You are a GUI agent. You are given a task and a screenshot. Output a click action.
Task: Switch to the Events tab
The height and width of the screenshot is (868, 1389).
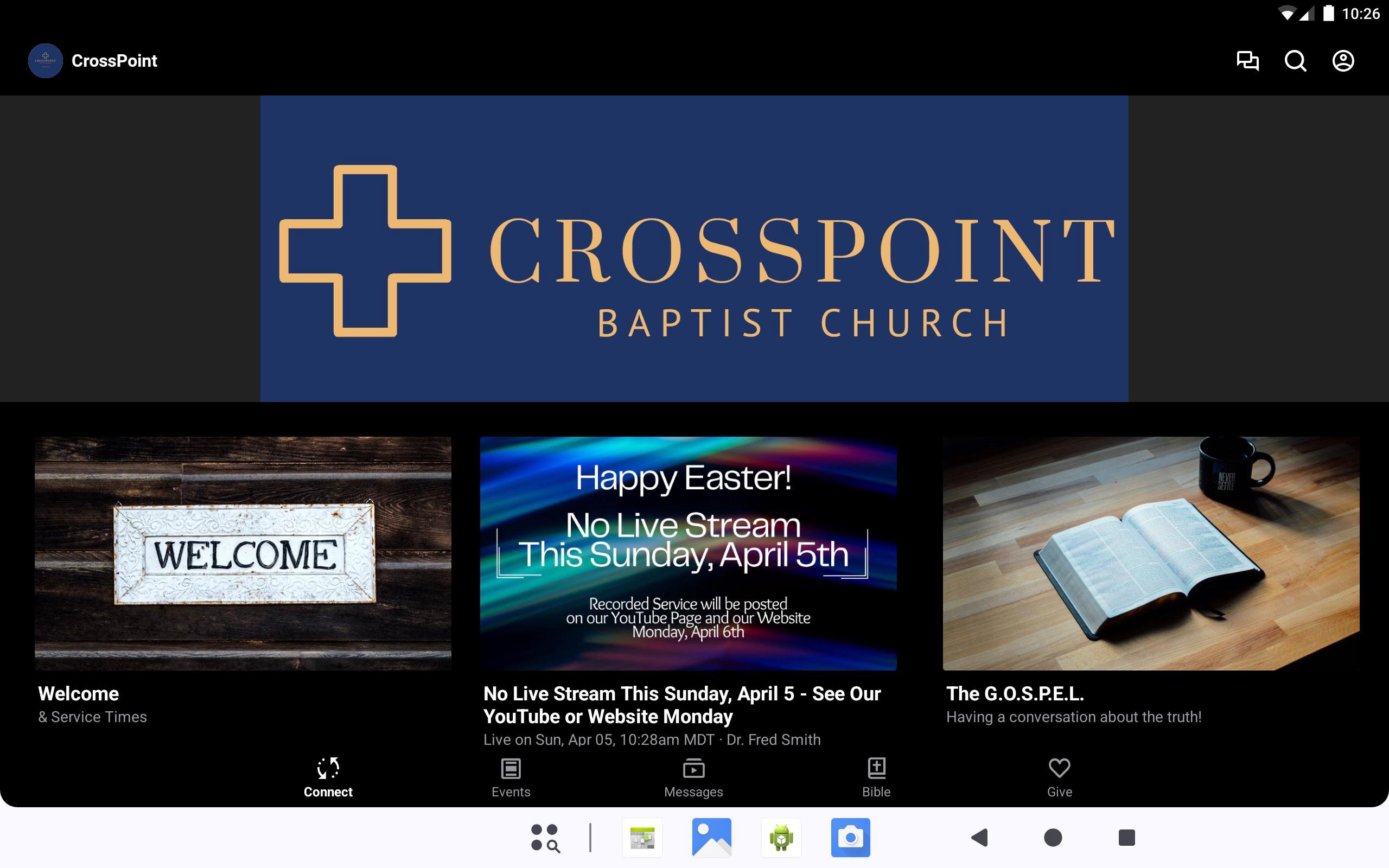(511, 777)
